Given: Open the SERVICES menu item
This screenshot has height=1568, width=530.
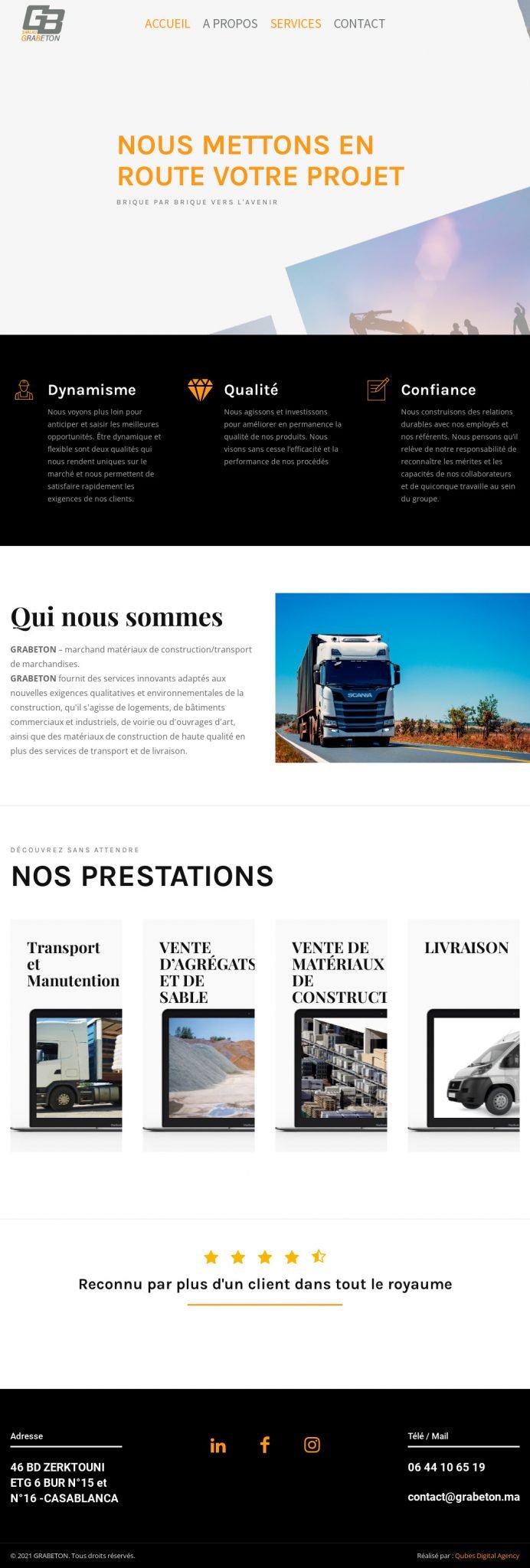Looking at the screenshot, I should 296,24.
